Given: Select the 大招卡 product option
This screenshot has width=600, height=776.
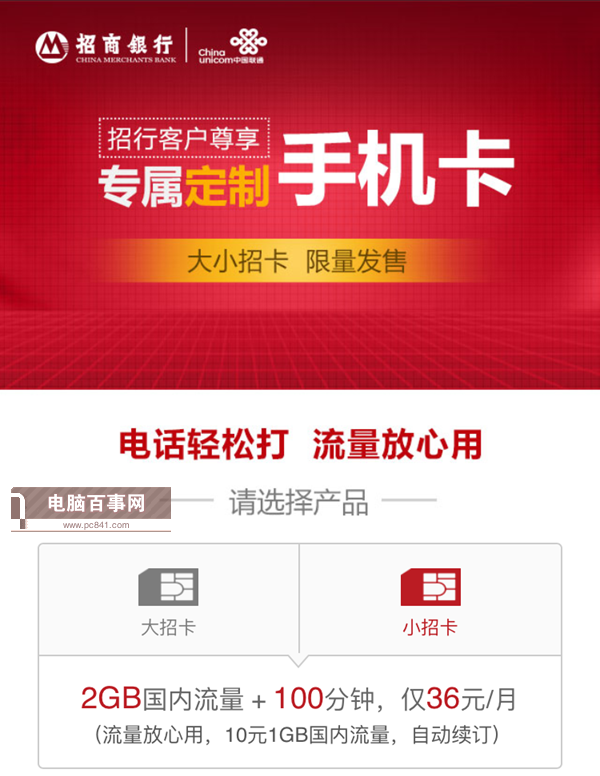Looking at the screenshot, I should (x=168, y=600).
